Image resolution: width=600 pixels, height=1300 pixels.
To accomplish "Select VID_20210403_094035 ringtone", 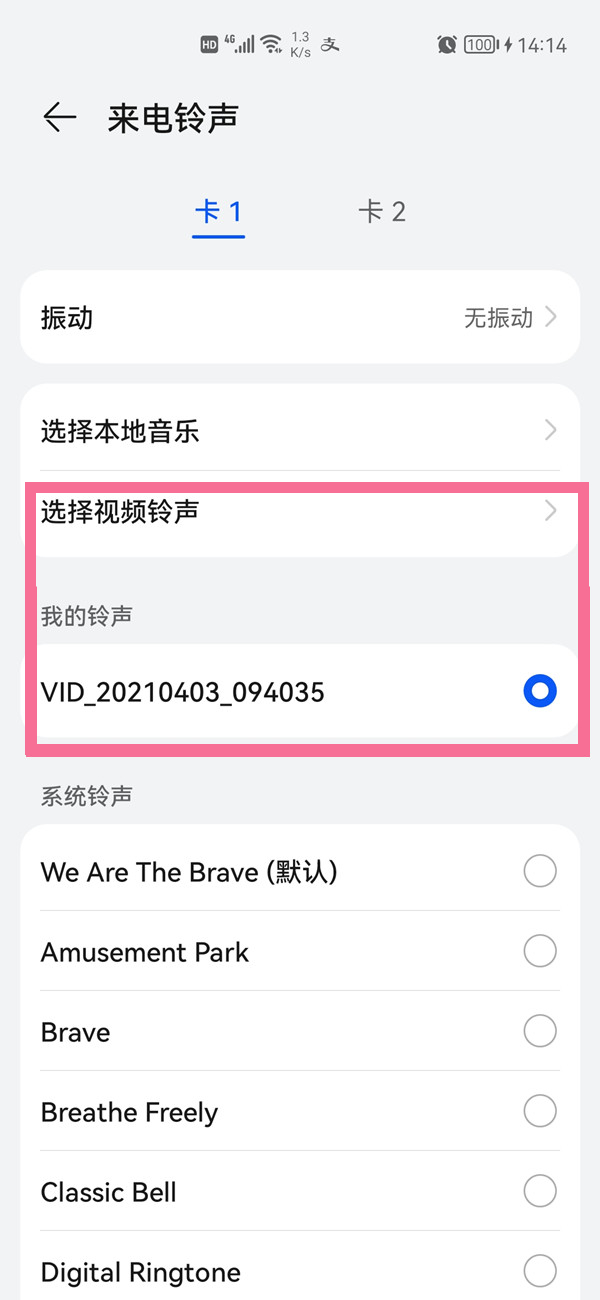I will 300,691.
